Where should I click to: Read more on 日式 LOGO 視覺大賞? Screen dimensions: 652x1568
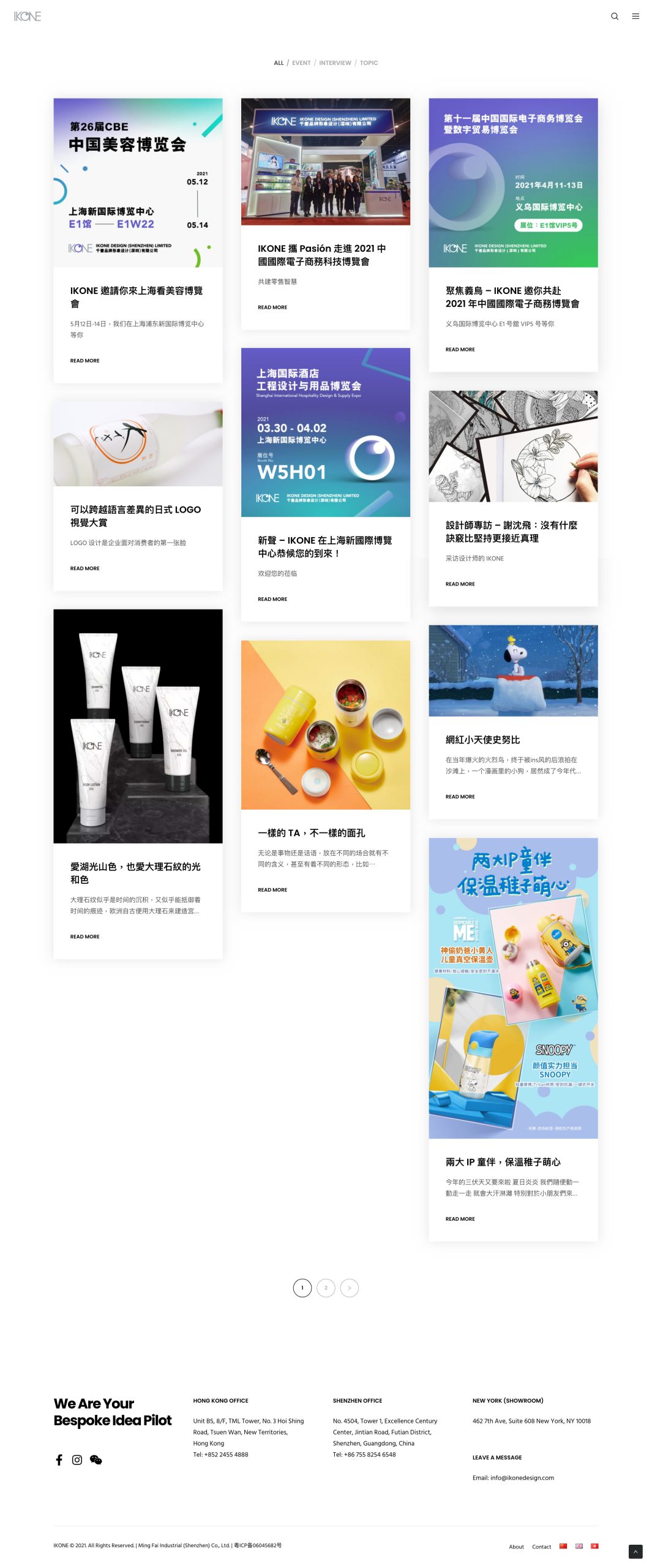click(x=84, y=568)
